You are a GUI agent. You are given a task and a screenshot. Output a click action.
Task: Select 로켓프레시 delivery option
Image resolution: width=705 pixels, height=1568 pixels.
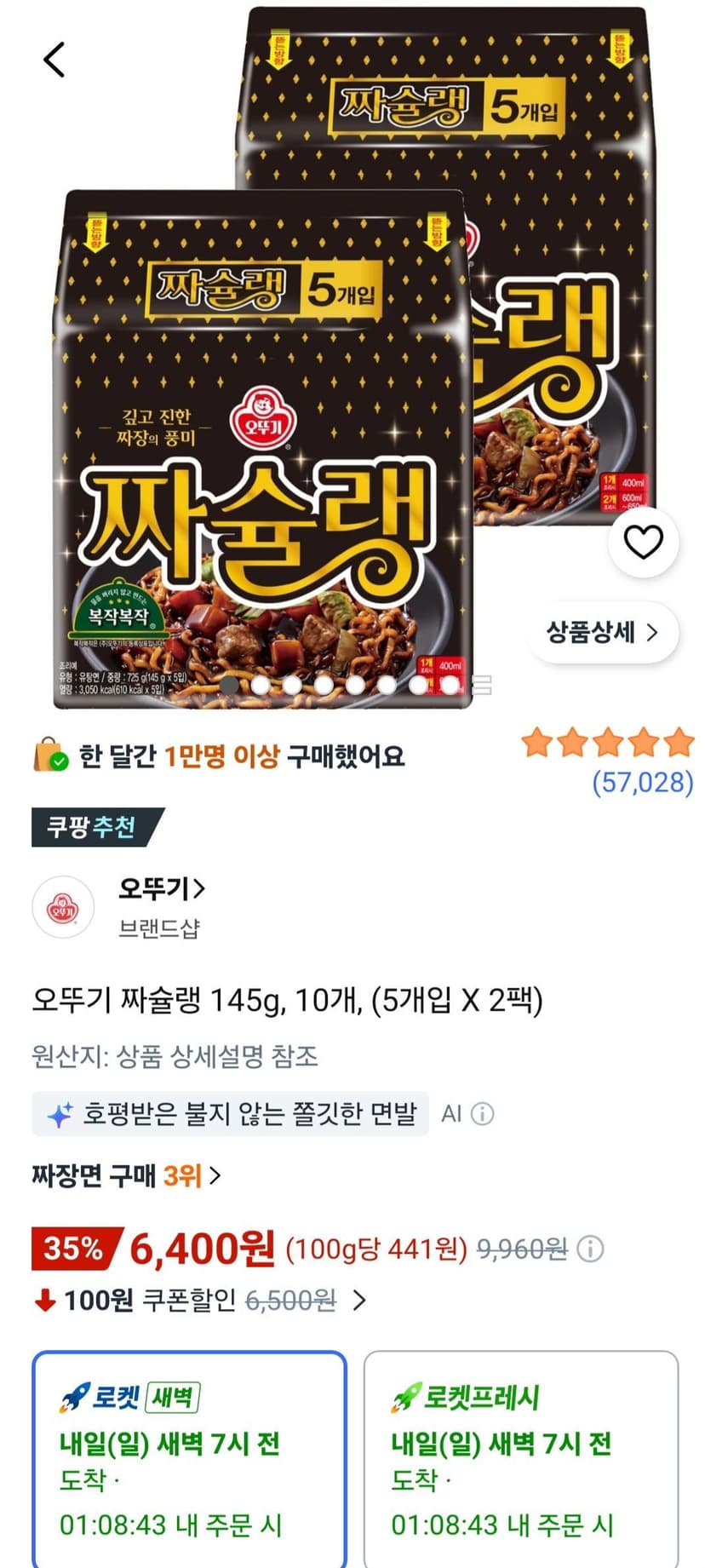[x=521, y=1459]
